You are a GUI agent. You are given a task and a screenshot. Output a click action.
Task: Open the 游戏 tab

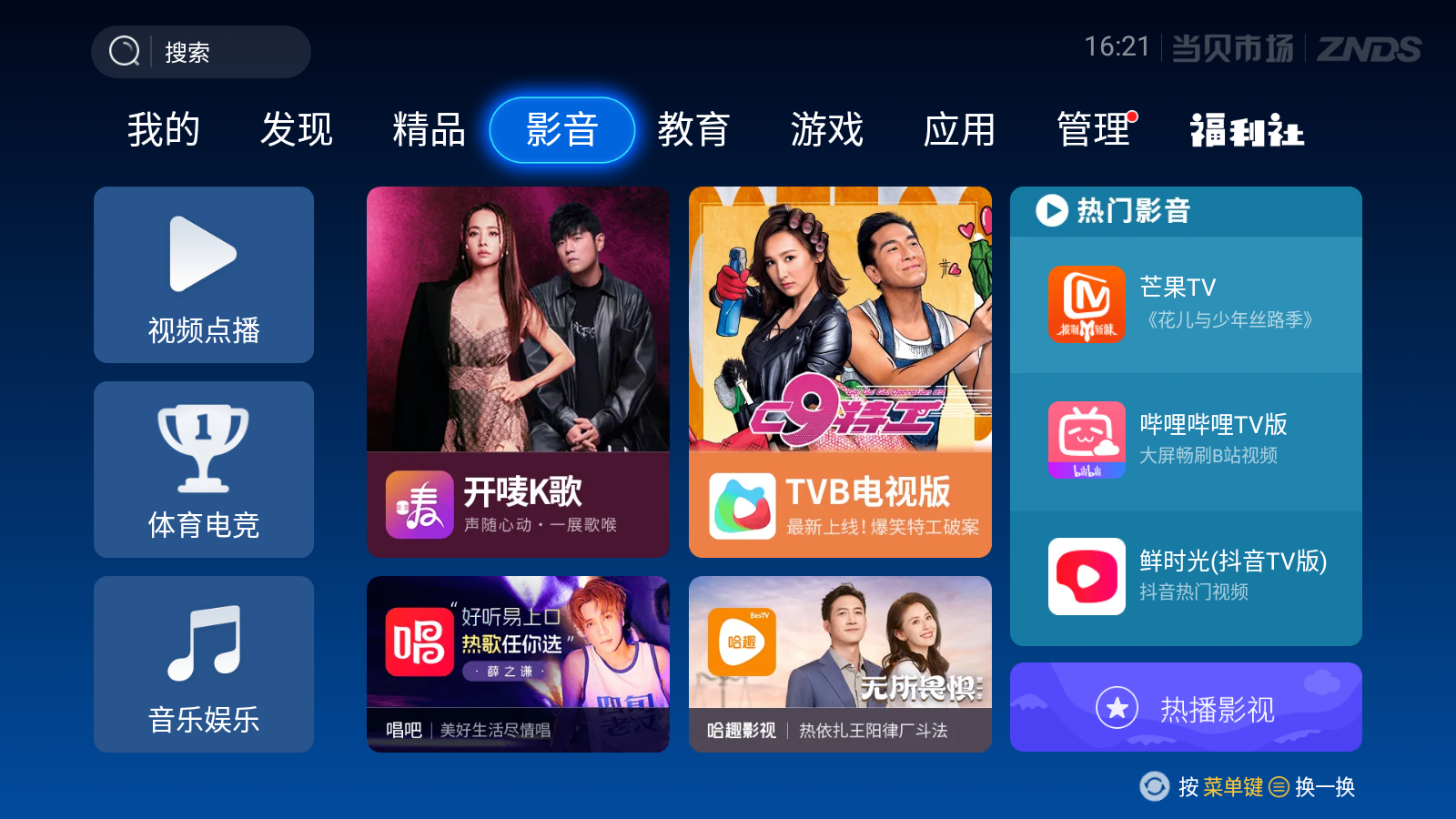(826, 129)
